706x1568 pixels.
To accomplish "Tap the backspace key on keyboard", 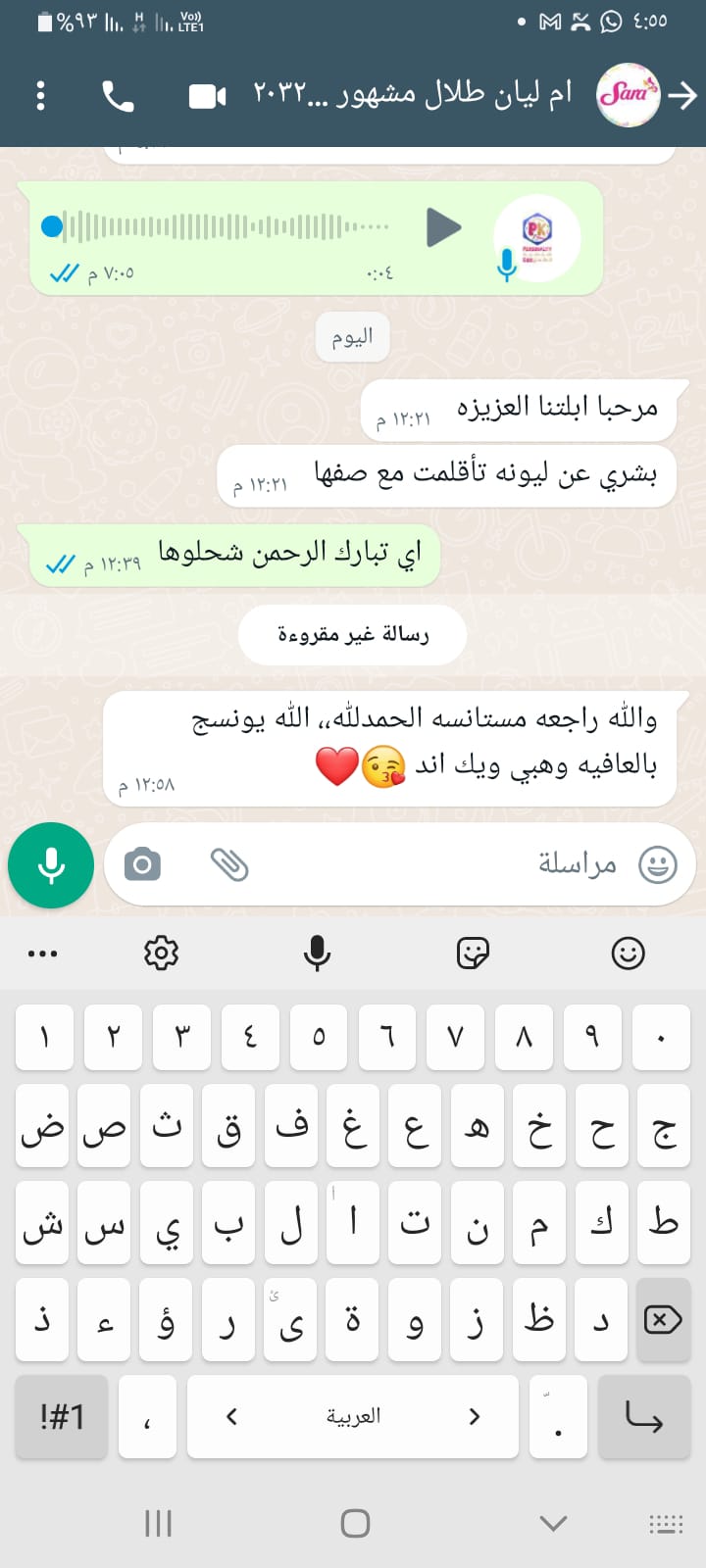I will tap(663, 1320).
